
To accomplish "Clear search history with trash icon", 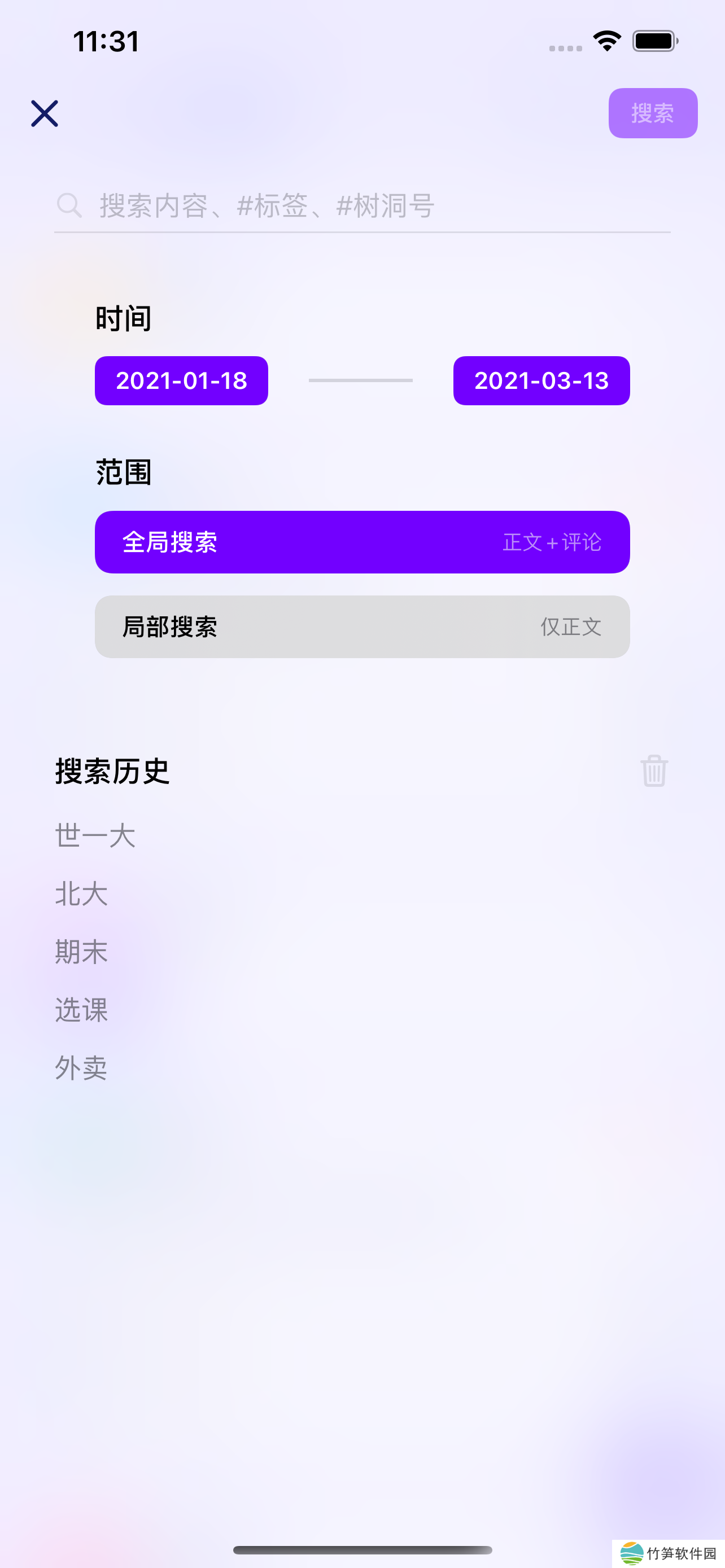I will click(x=654, y=770).
